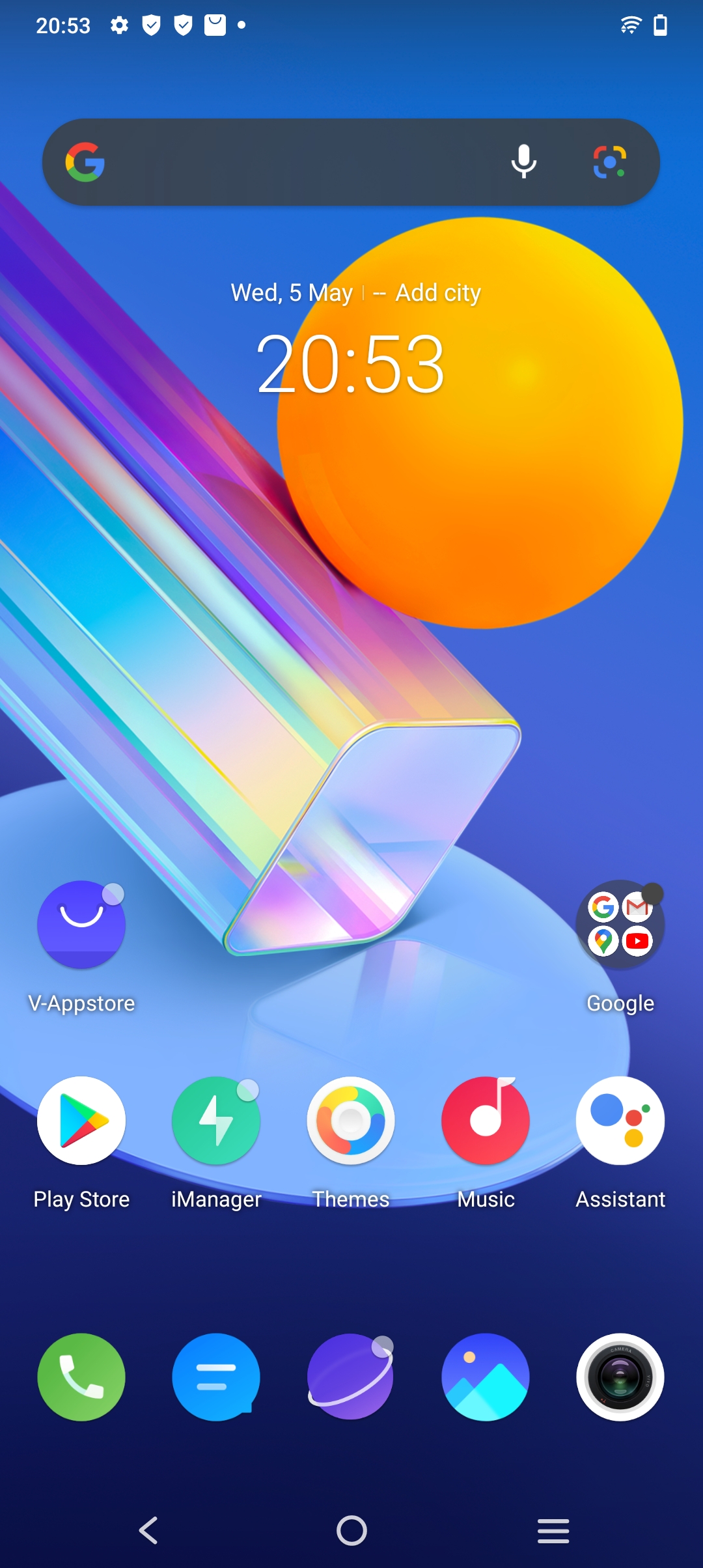The width and height of the screenshot is (703, 1568).
Task: Open Google Assistant
Action: point(620,1121)
